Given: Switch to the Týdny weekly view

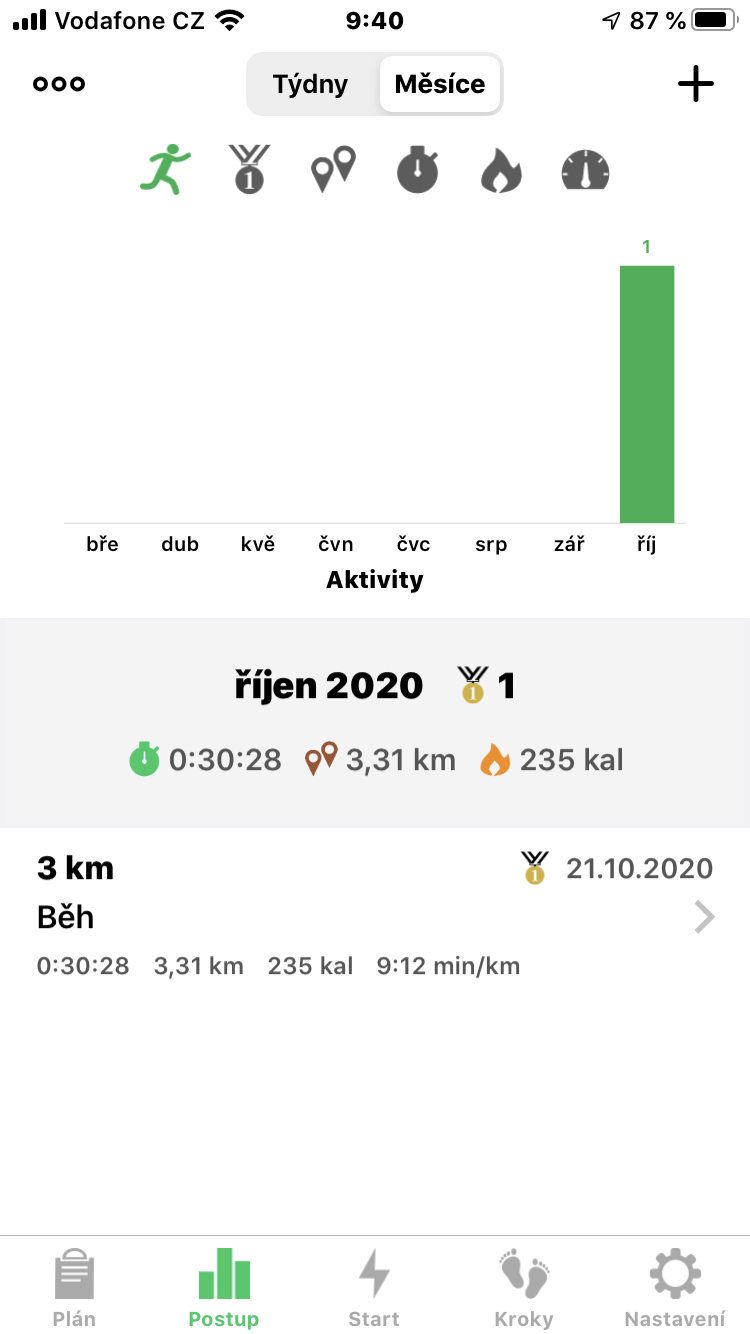Looking at the screenshot, I should [x=311, y=84].
